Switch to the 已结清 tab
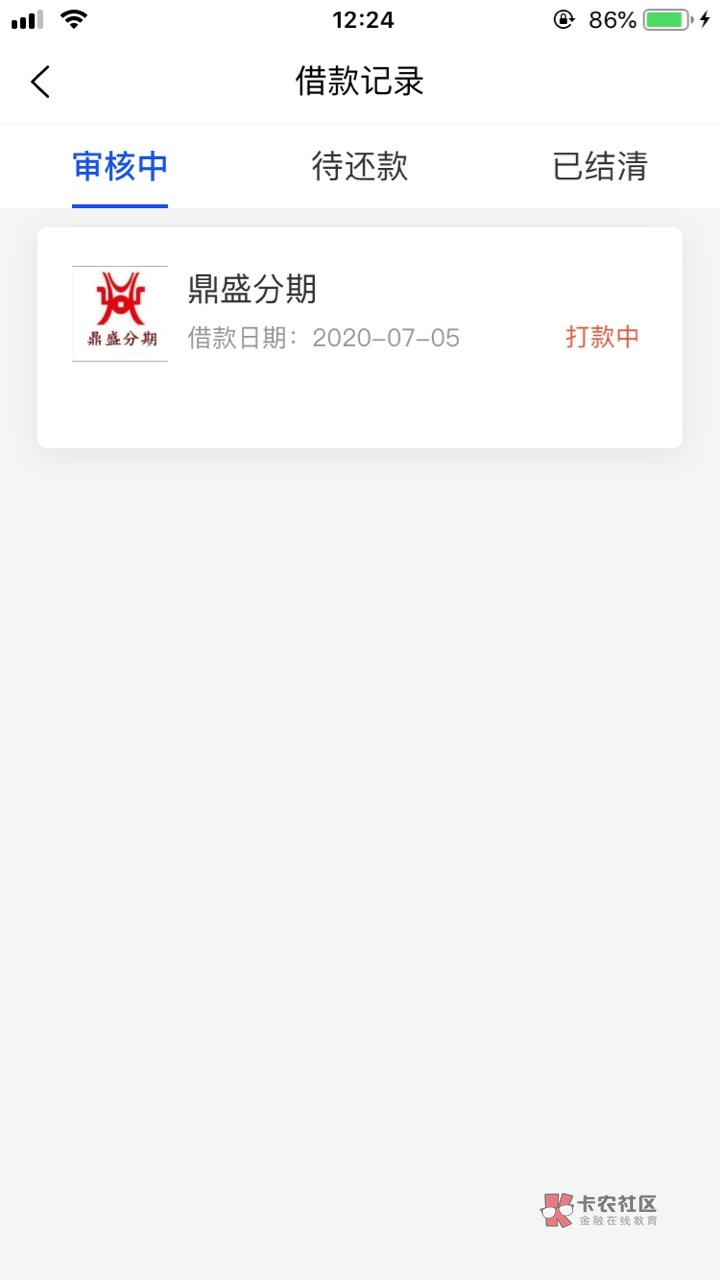The height and width of the screenshot is (1280, 720). [600, 166]
